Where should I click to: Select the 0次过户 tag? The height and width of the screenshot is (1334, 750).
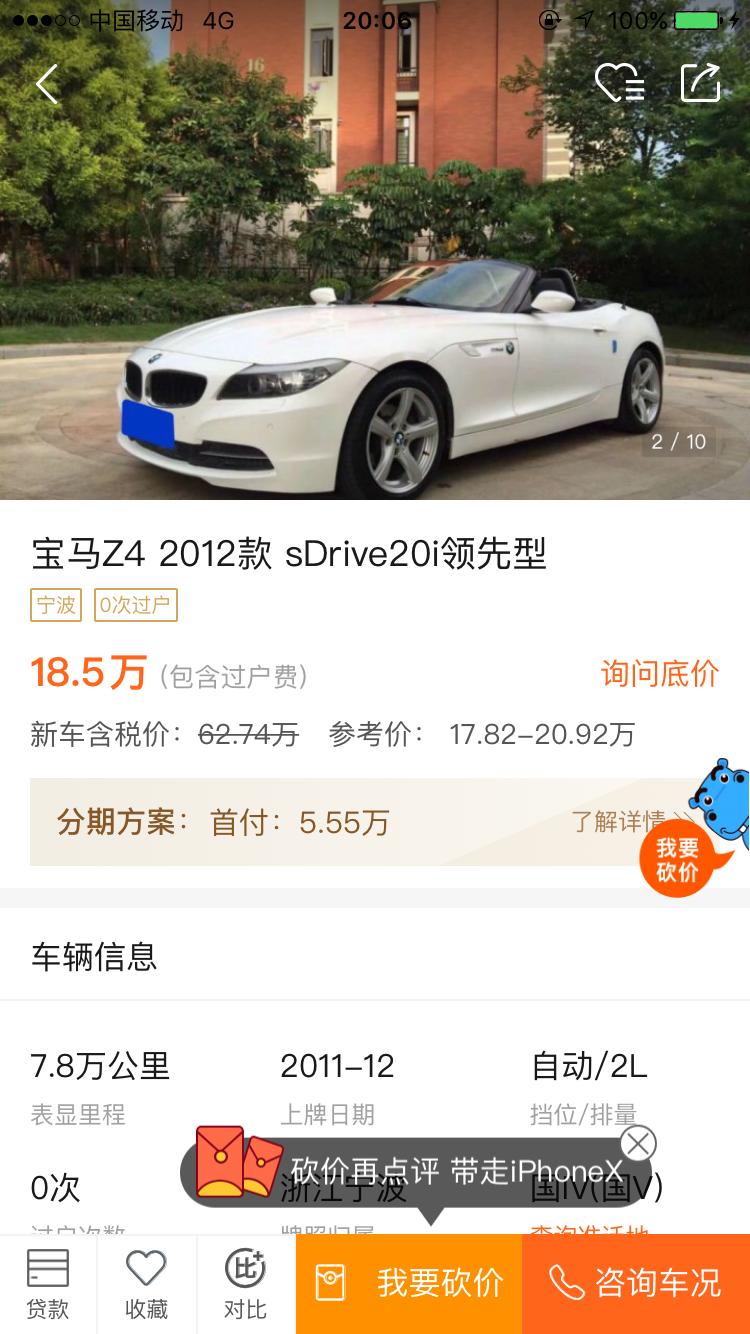click(x=136, y=606)
